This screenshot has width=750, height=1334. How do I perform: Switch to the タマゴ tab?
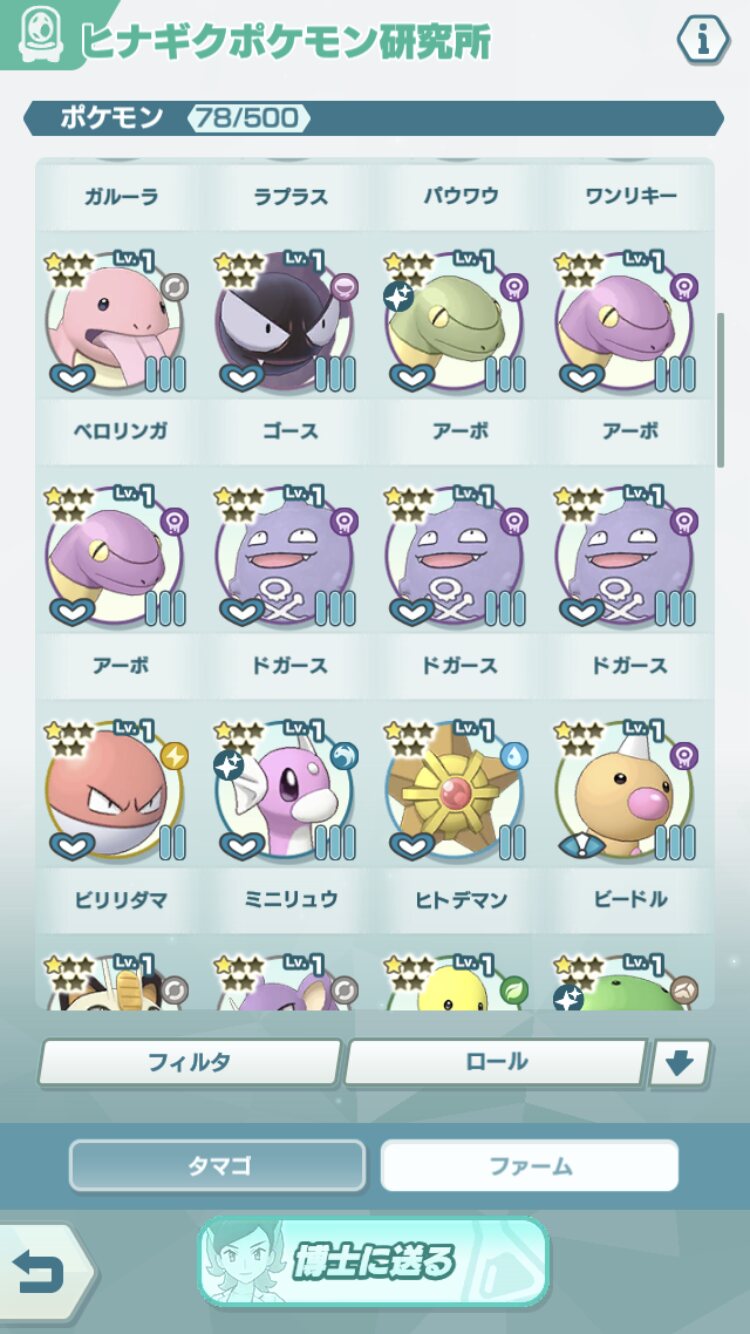[217, 1166]
